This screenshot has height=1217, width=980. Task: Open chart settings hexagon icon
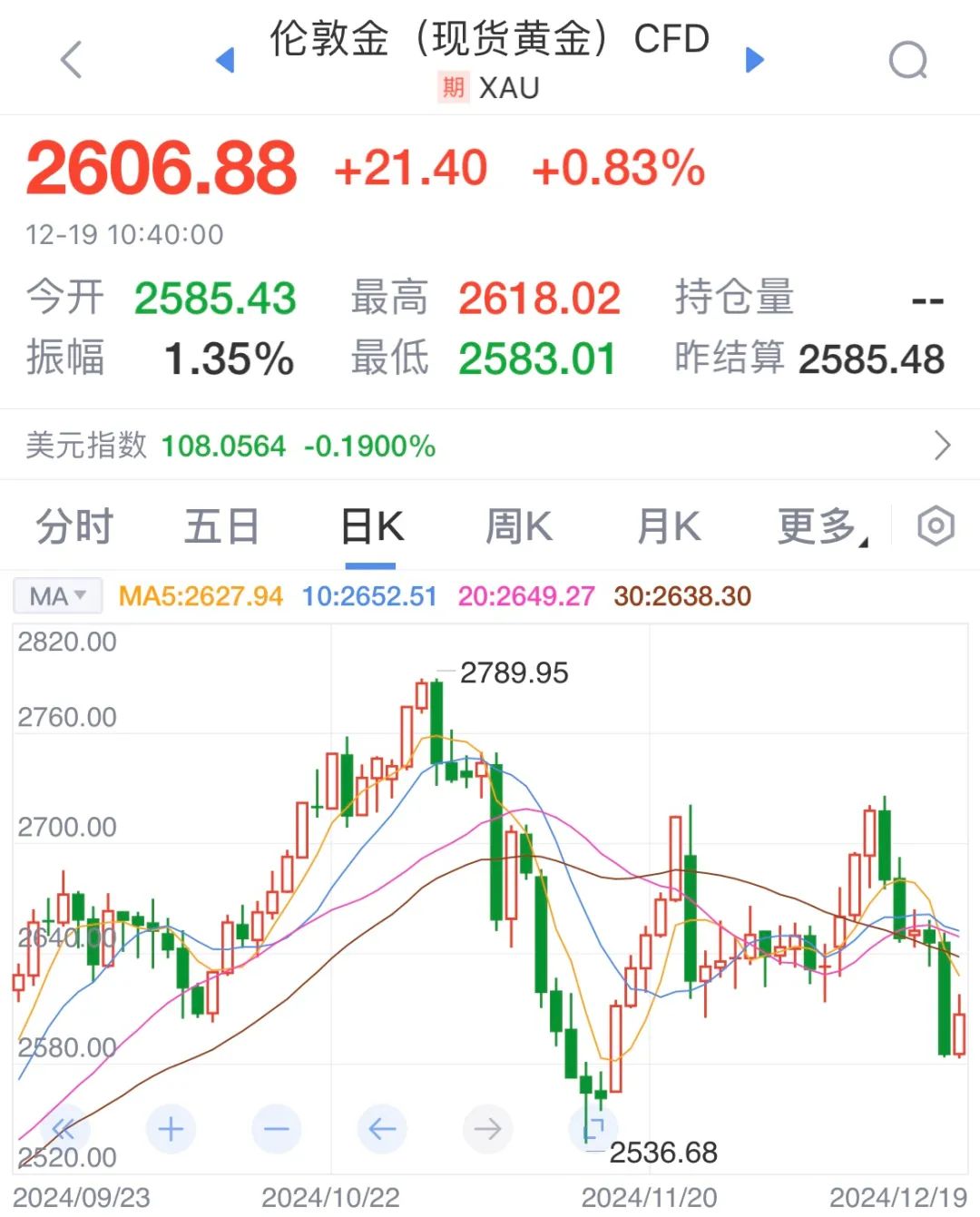click(936, 526)
